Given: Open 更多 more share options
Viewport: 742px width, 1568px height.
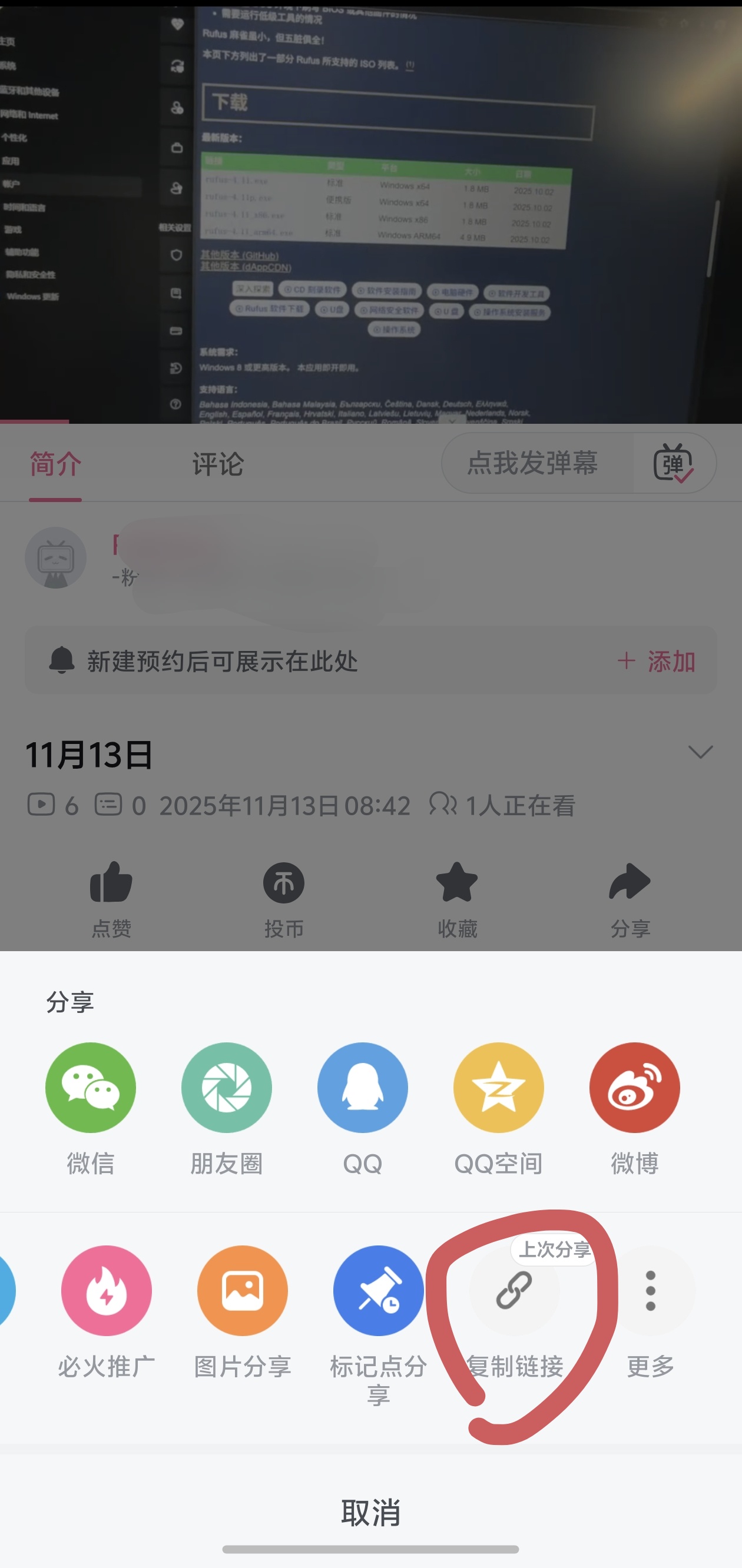Looking at the screenshot, I should 650,1290.
